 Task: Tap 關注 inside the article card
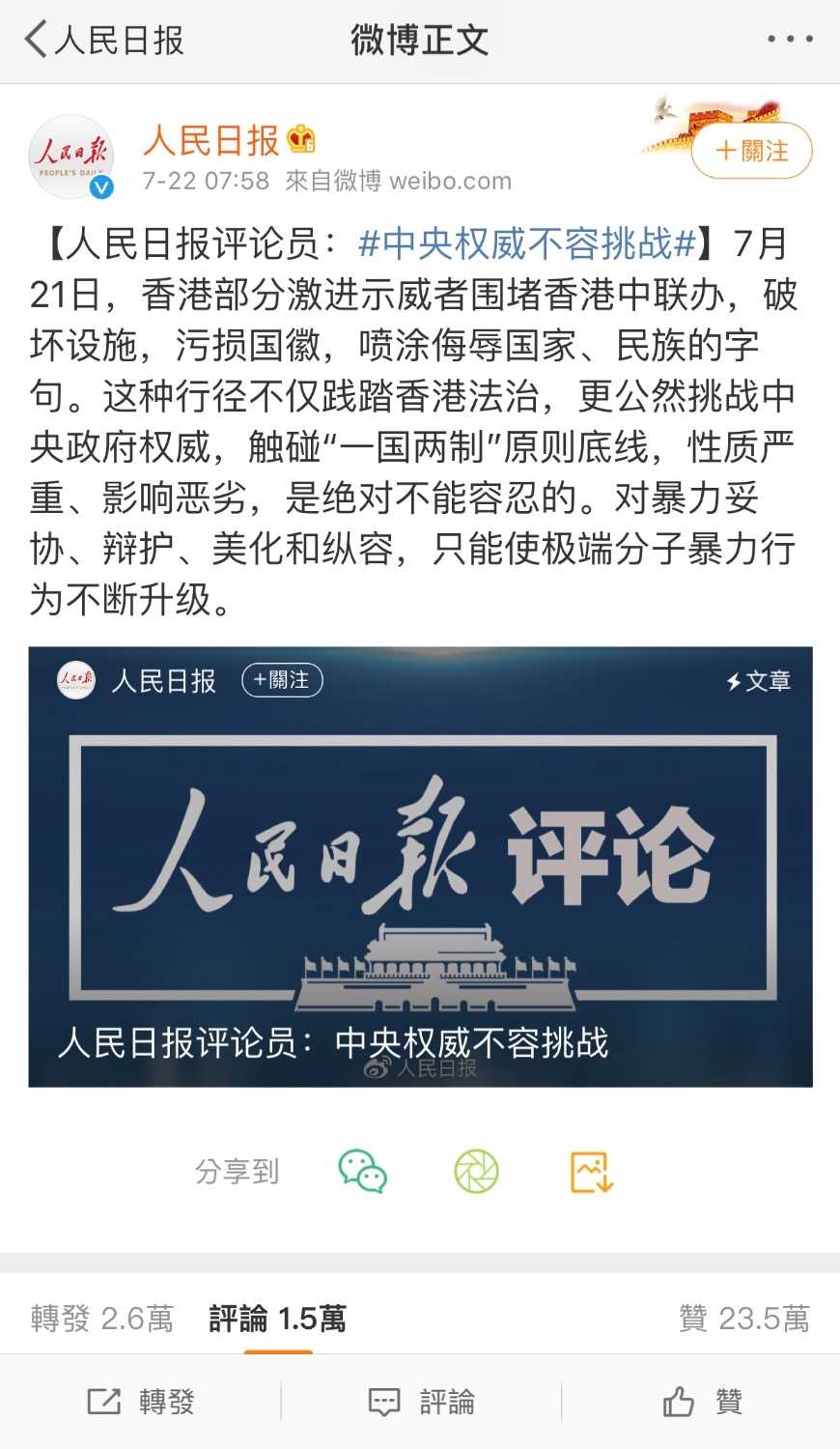coord(282,680)
